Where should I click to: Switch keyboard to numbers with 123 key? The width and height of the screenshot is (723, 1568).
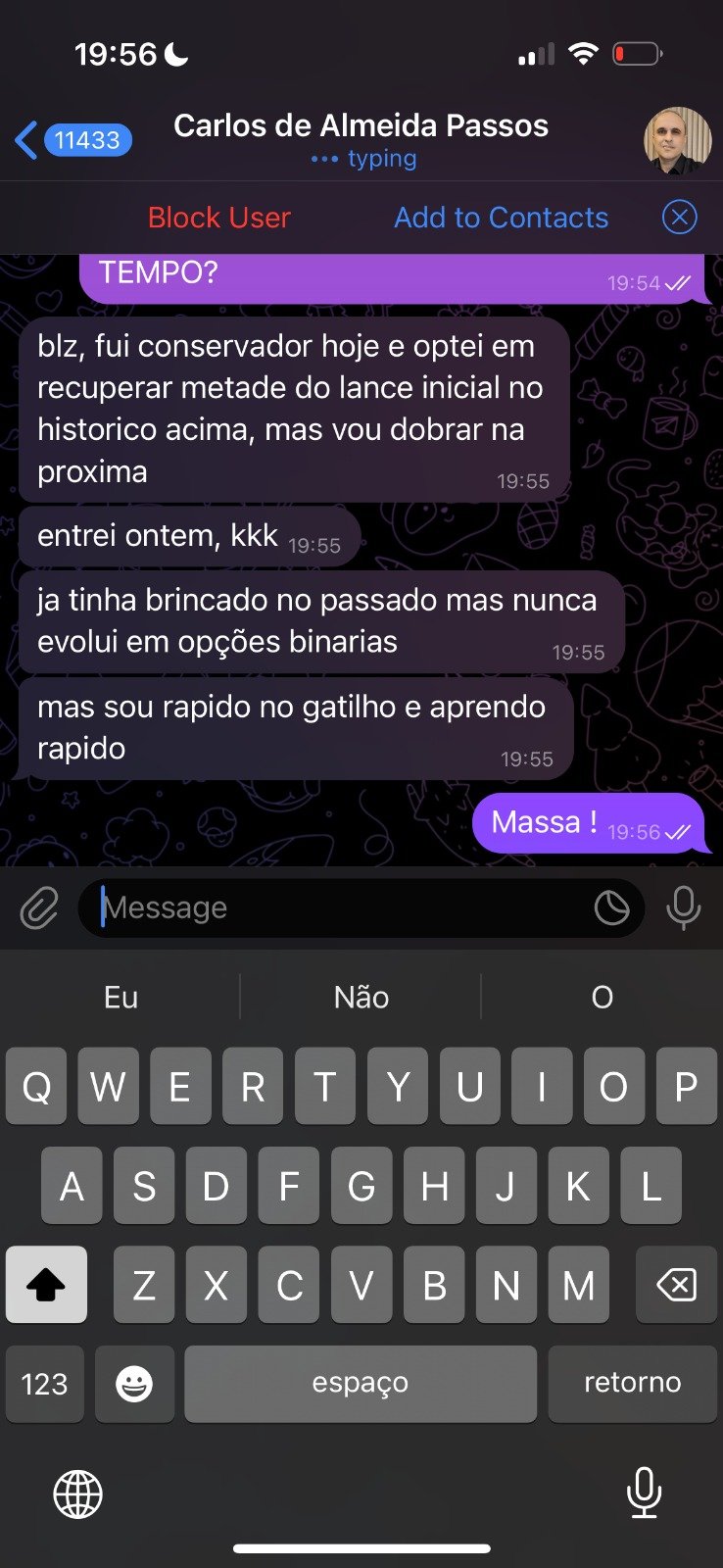pos(44,1384)
